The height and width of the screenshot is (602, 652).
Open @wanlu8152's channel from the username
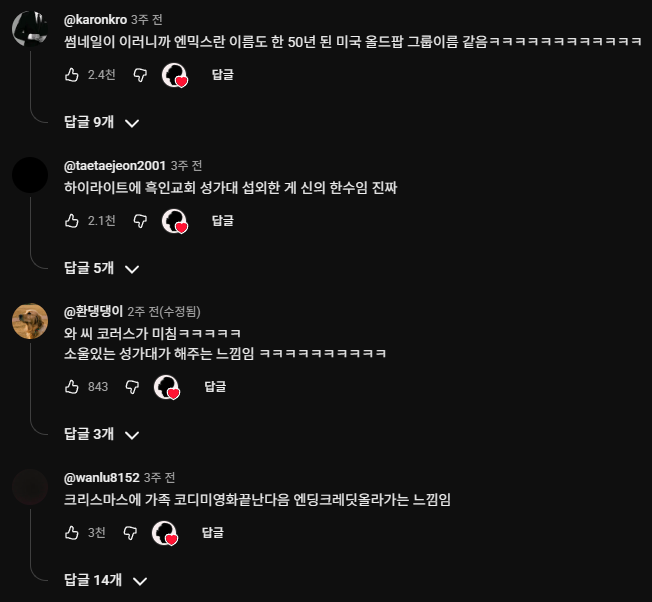click(101, 478)
